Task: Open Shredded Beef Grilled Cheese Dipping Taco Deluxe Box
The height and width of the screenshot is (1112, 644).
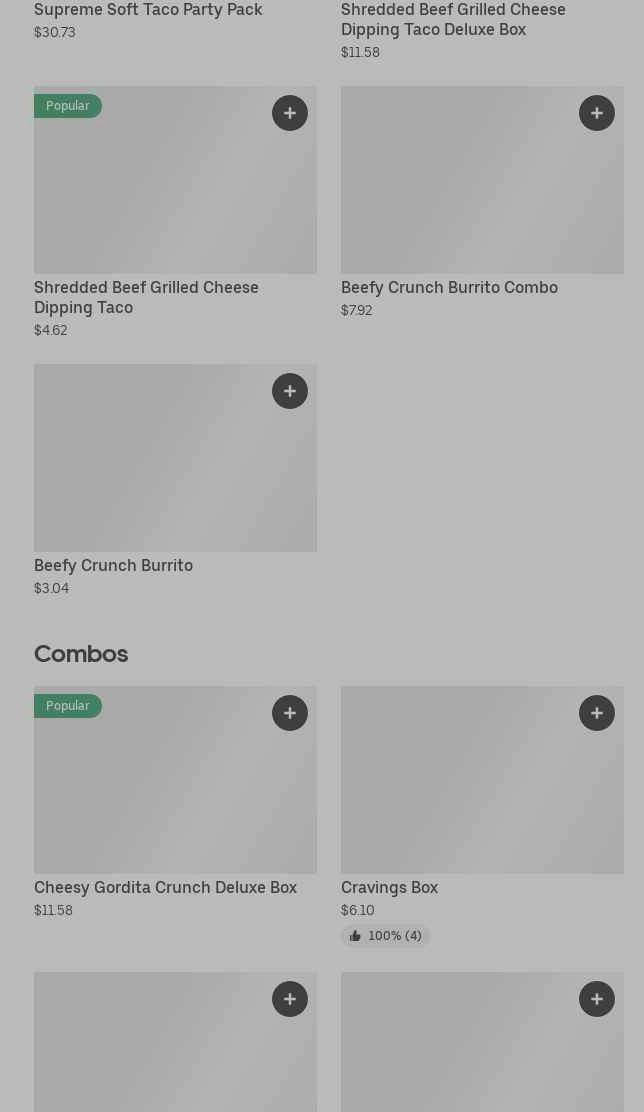Action: point(453,20)
